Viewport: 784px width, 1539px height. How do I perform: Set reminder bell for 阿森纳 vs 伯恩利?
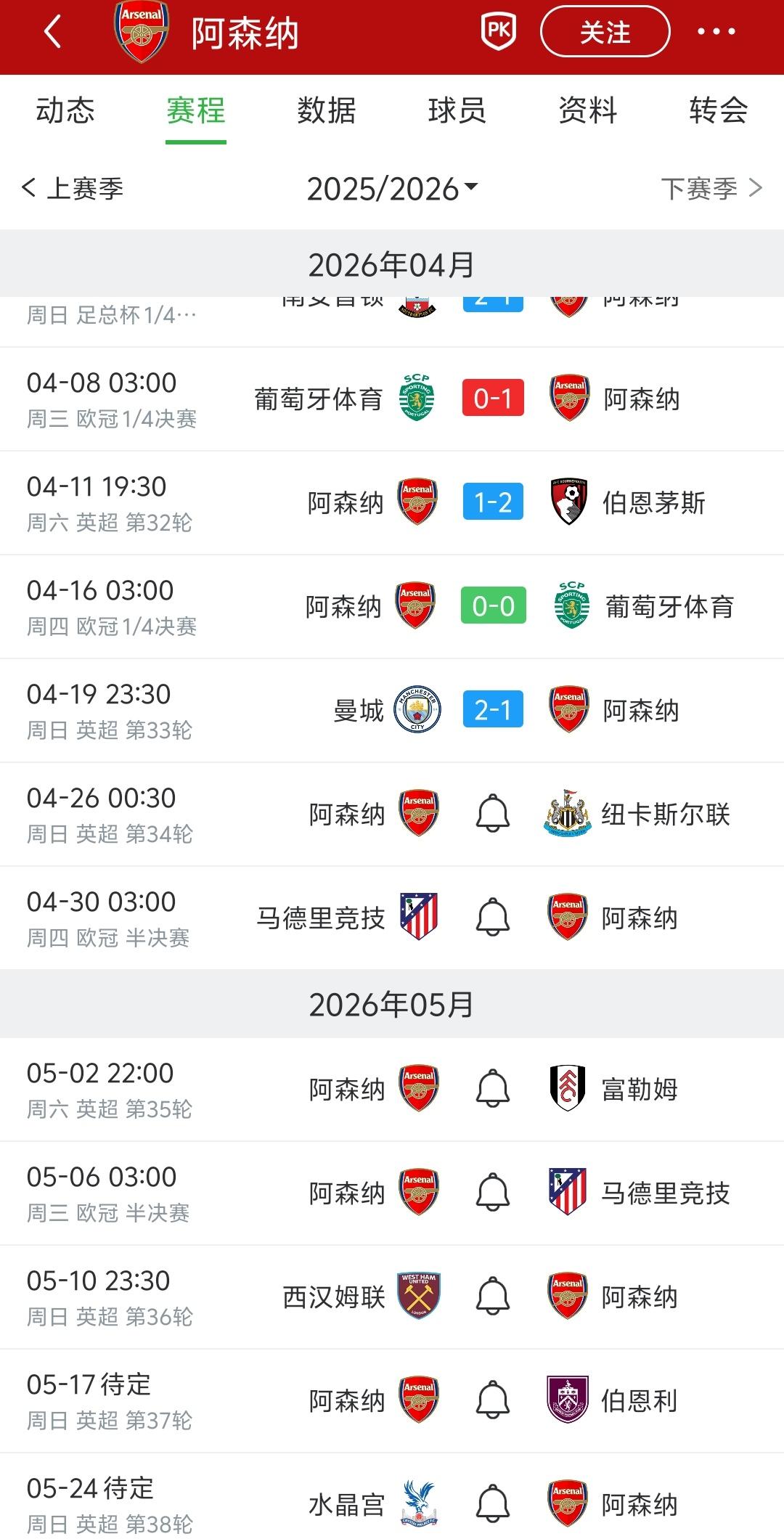point(493,1400)
